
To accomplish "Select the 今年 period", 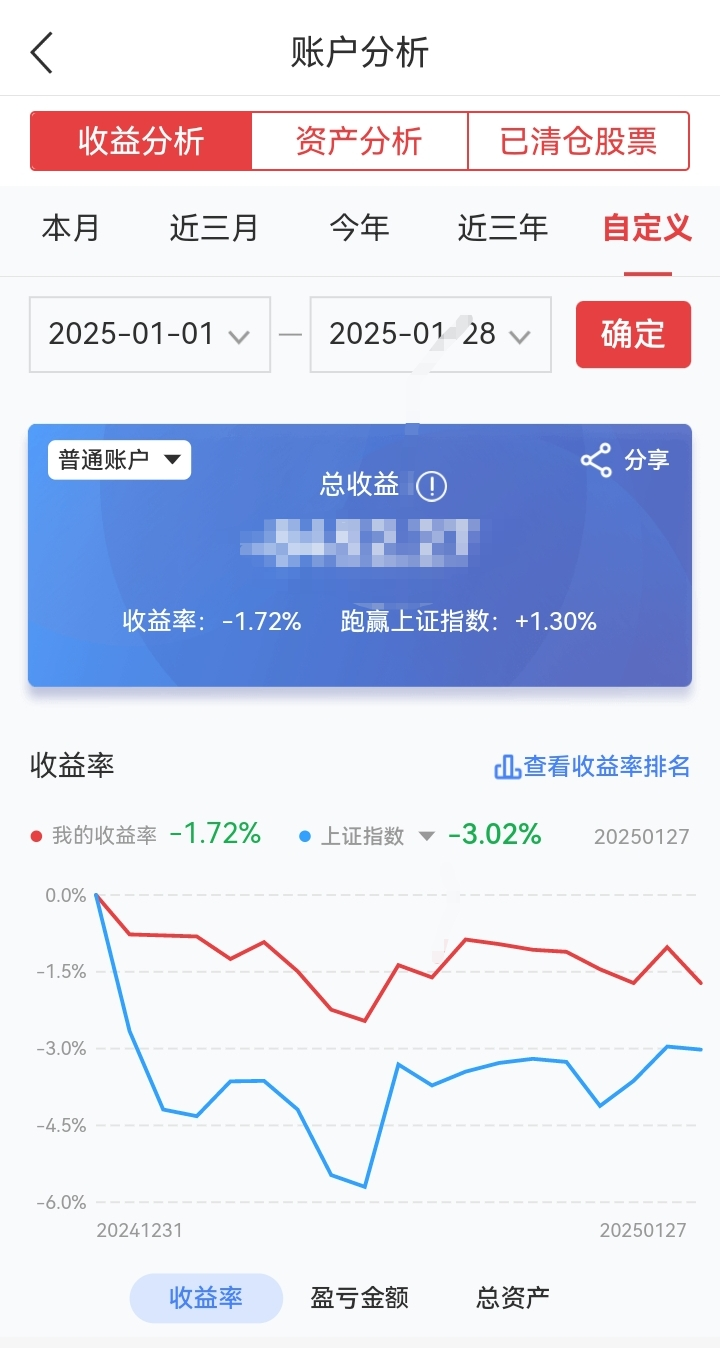I will pyautogui.click(x=359, y=228).
